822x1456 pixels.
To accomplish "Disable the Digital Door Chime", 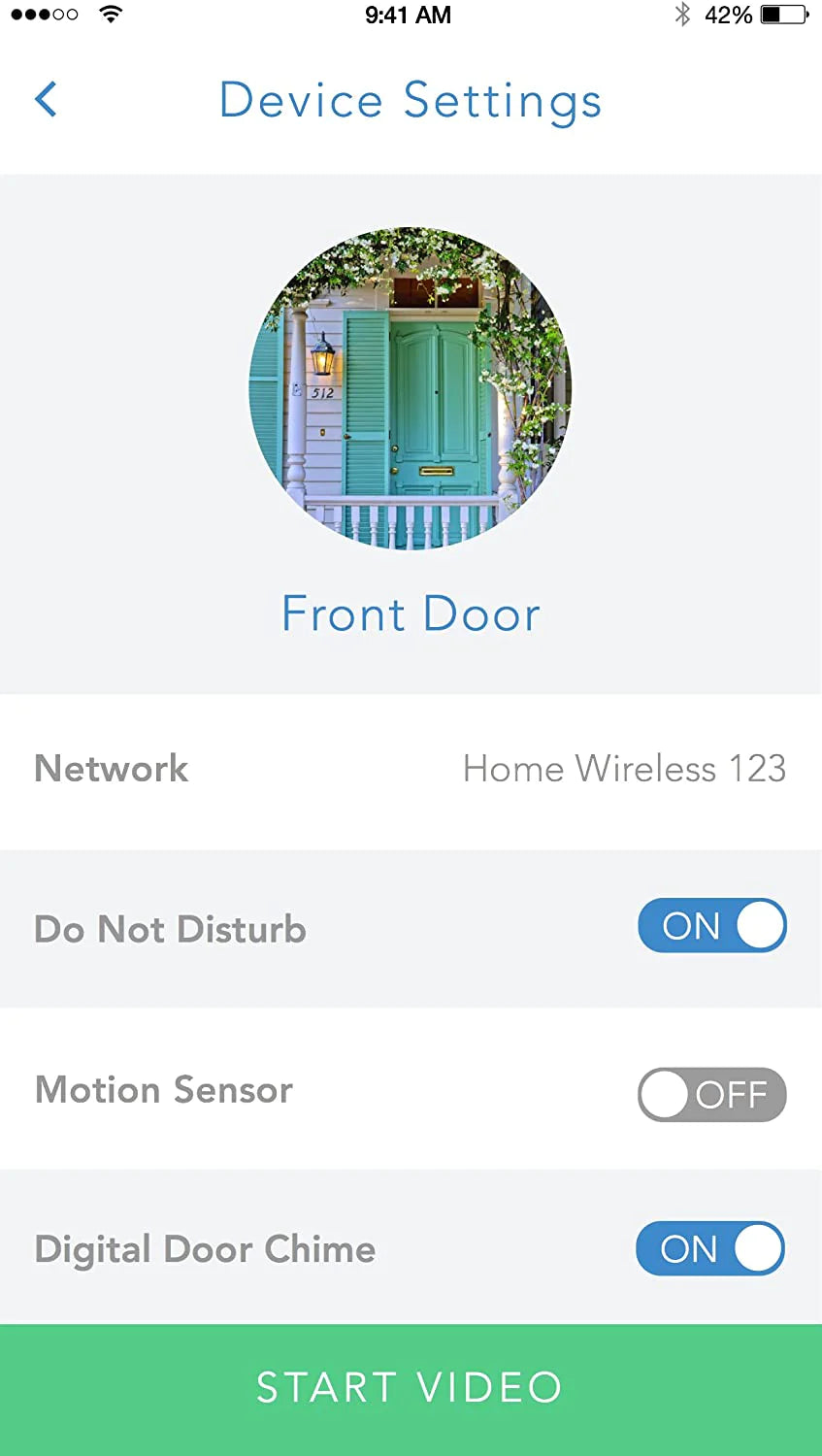I will click(x=709, y=1248).
